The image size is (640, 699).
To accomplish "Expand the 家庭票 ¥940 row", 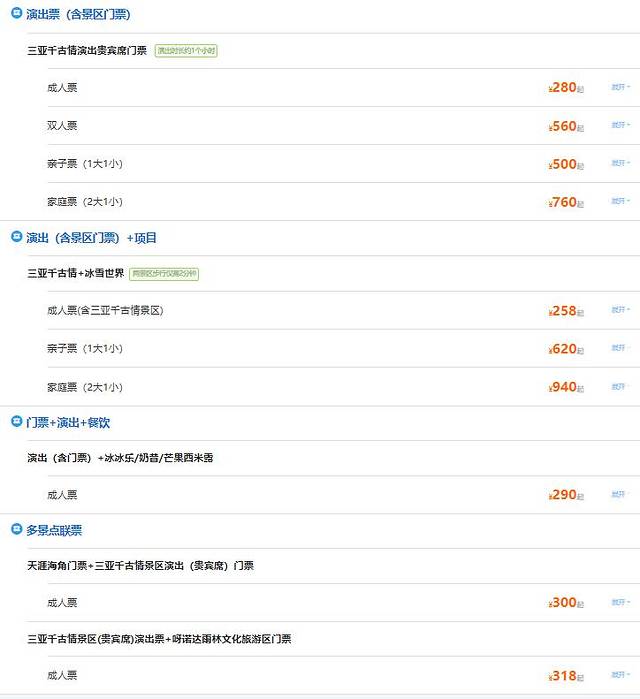I will point(621,387).
